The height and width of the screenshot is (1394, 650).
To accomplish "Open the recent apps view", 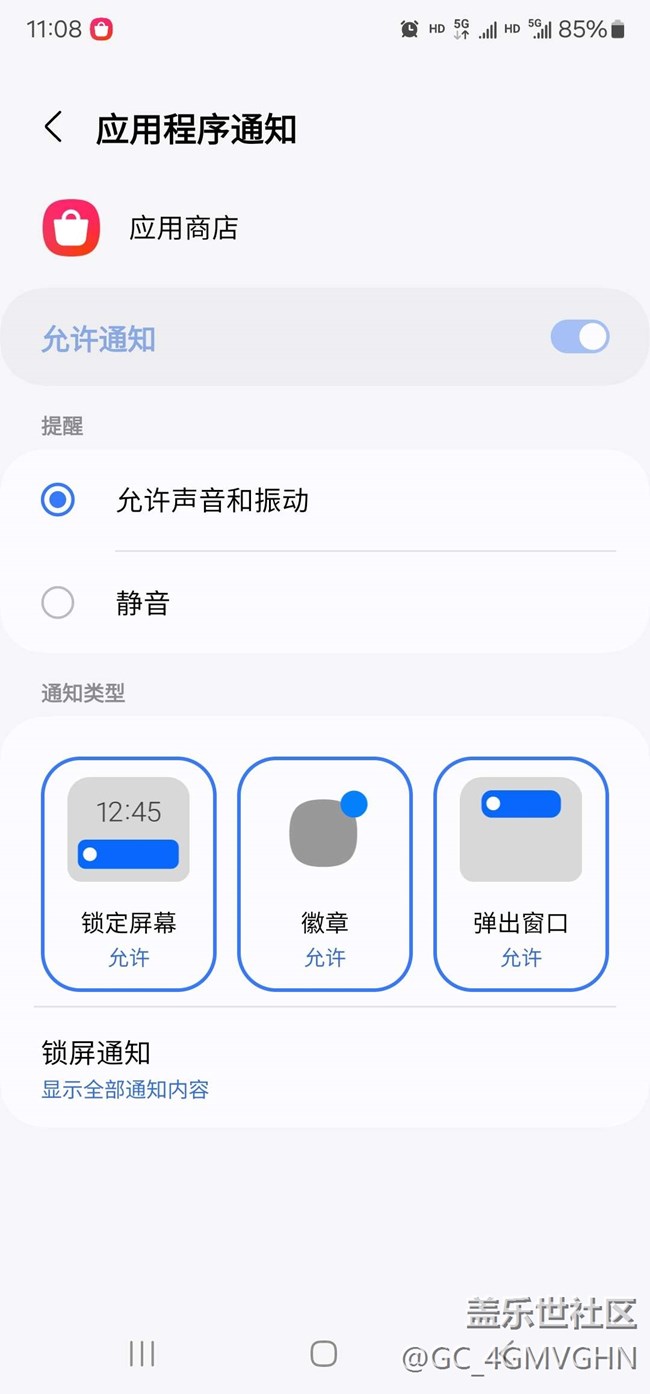I will (x=142, y=1353).
